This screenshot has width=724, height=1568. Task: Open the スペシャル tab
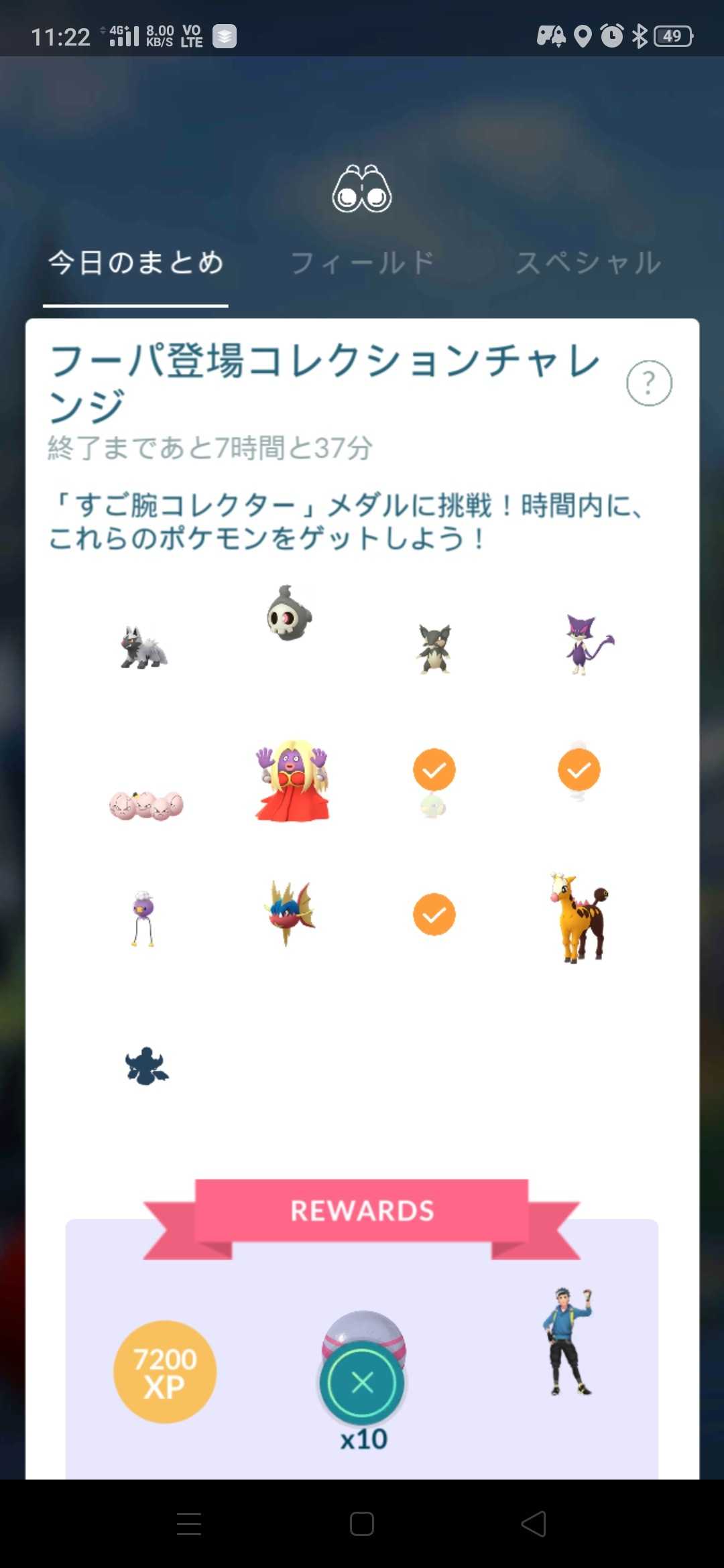pyautogui.click(x=589, y=263)
